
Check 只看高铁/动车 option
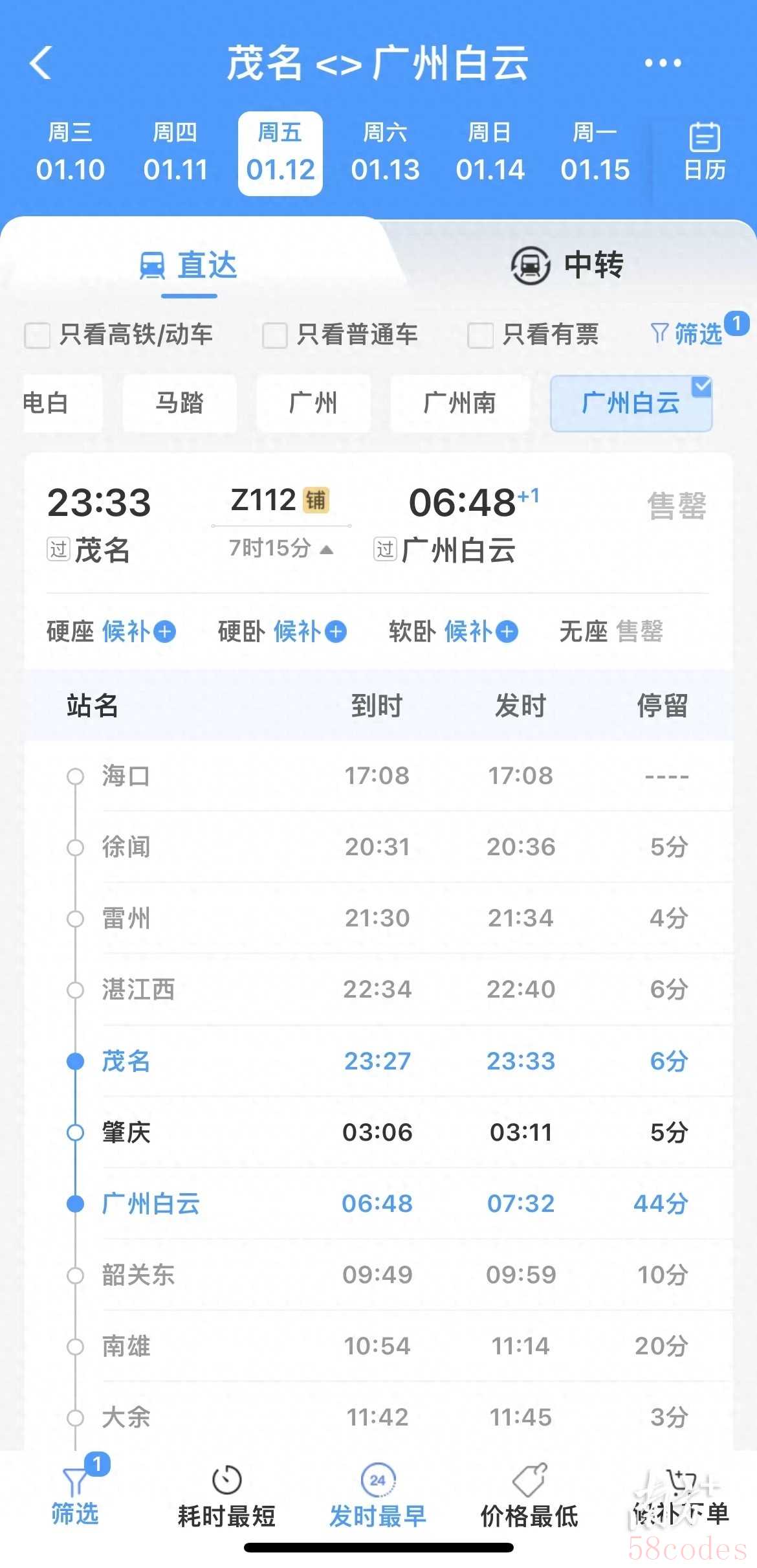(38, 335)
